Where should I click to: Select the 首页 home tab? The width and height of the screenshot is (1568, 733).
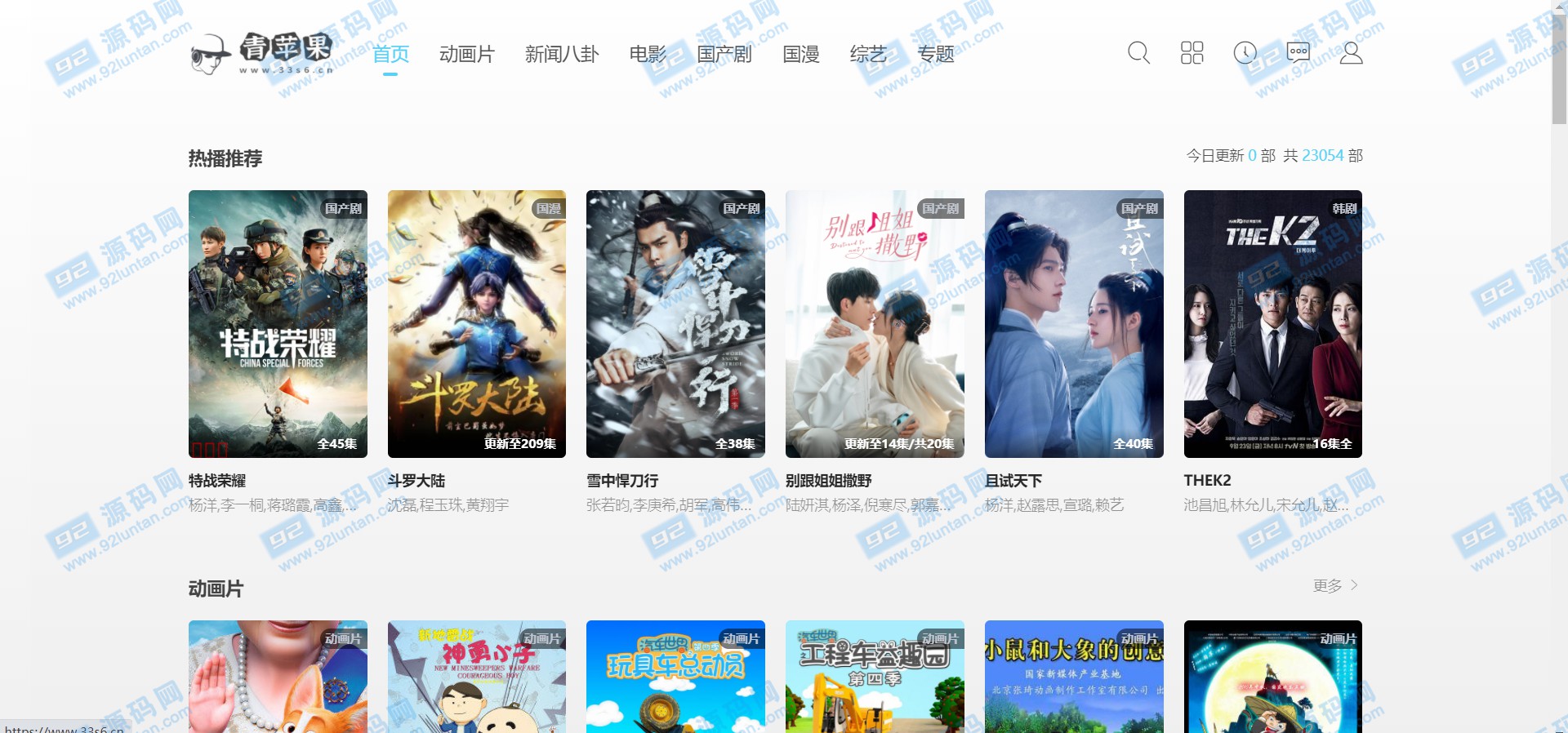tap(390, 54)
